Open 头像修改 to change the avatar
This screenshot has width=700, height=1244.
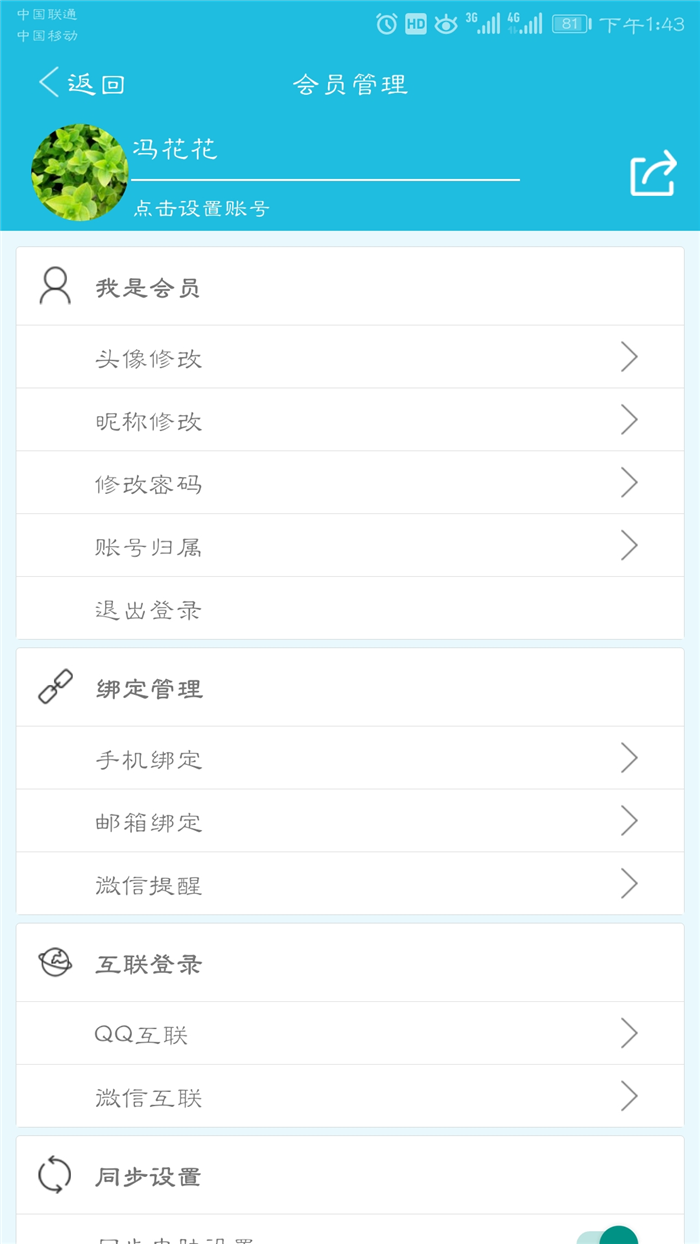pyautogui.click(x=350, y=358)
